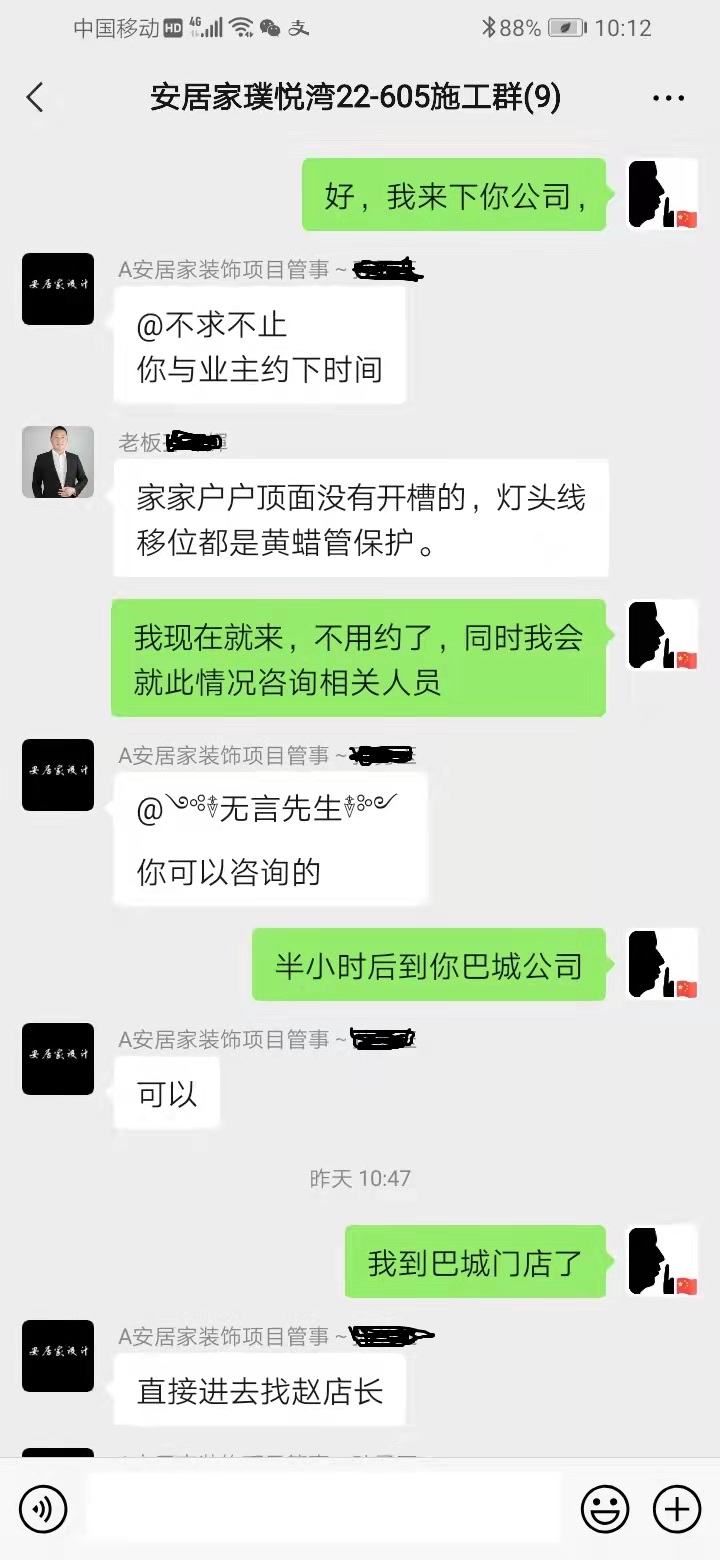Open project manager avatar beside 可以 message
The height and width of the screenshot is (1560, 720).
pyautogui.click(x=58, y=1059)
